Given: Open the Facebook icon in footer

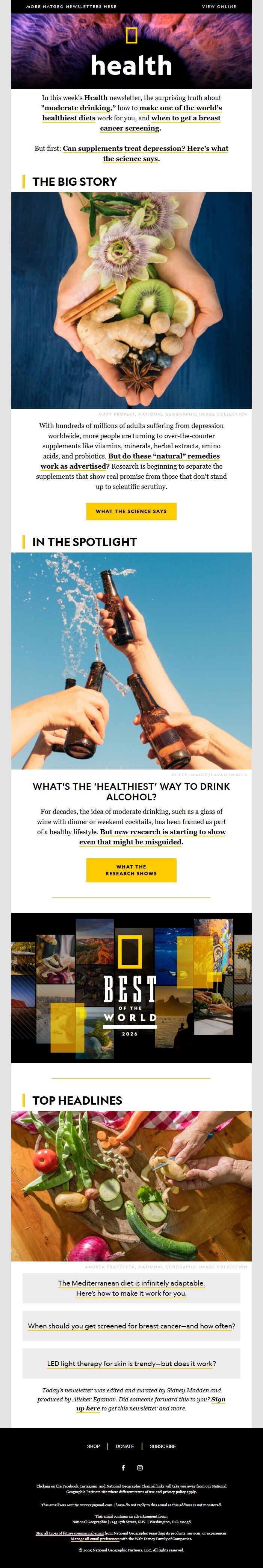Looking at the screenshot, I should (x=123, y=1468).
